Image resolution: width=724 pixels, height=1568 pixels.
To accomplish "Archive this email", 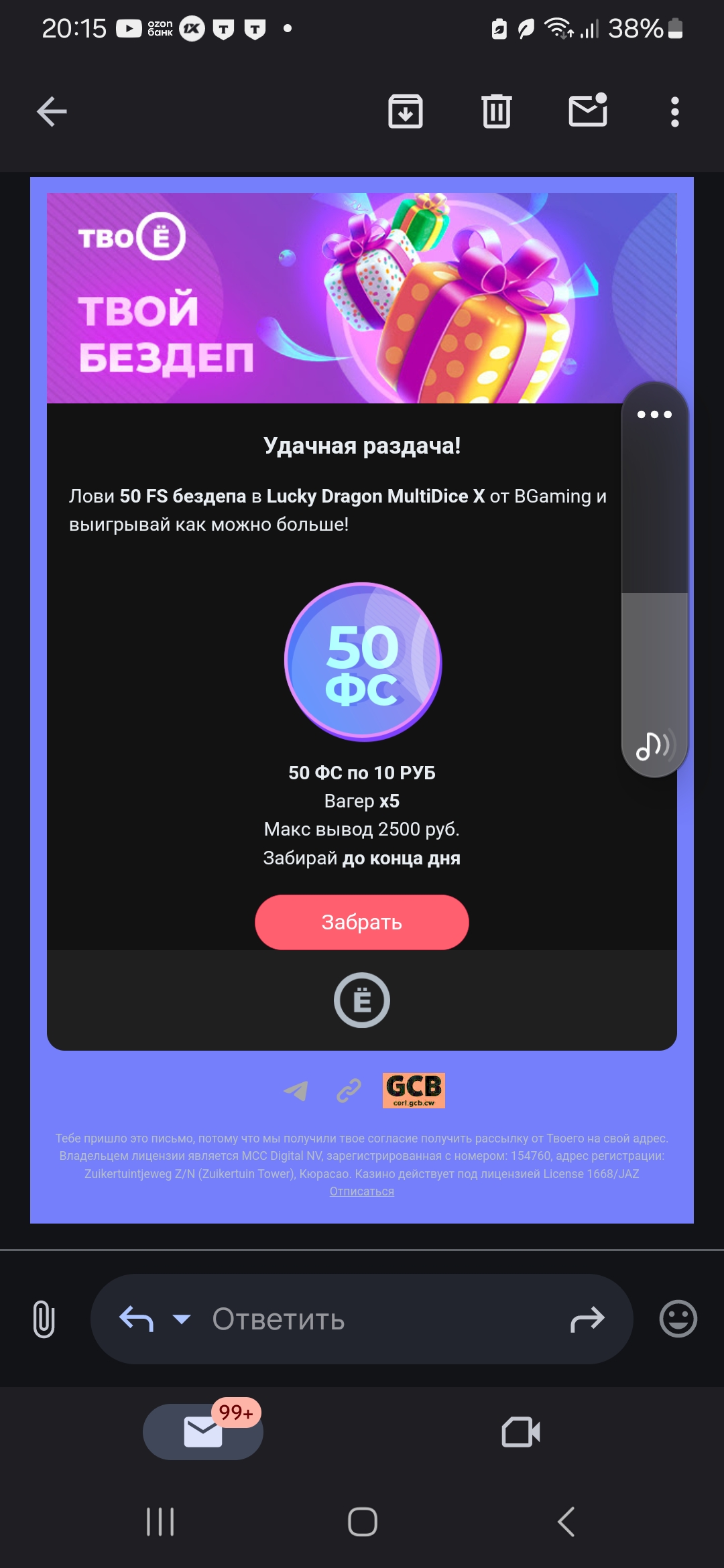I will [405, 111].
